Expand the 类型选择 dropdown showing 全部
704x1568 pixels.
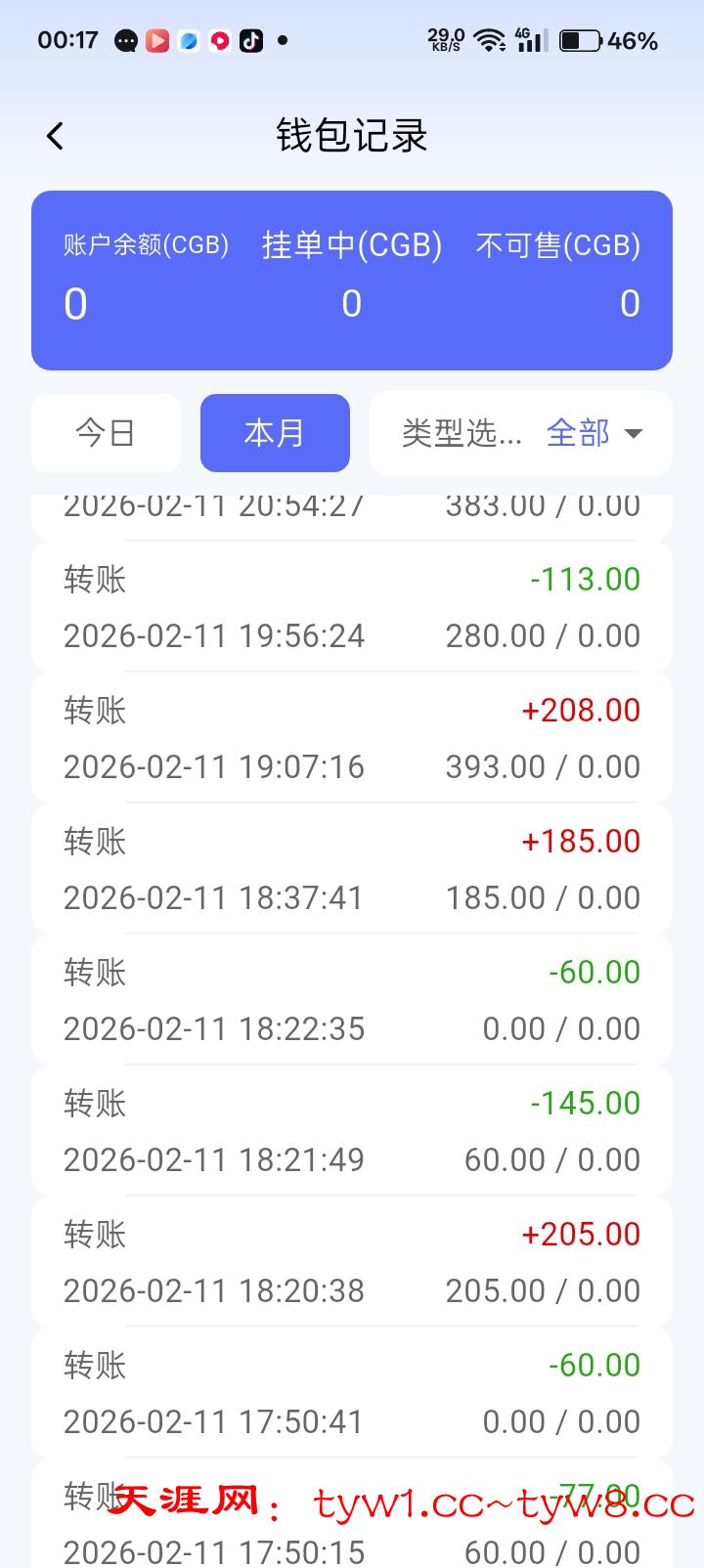coord(521,433)
